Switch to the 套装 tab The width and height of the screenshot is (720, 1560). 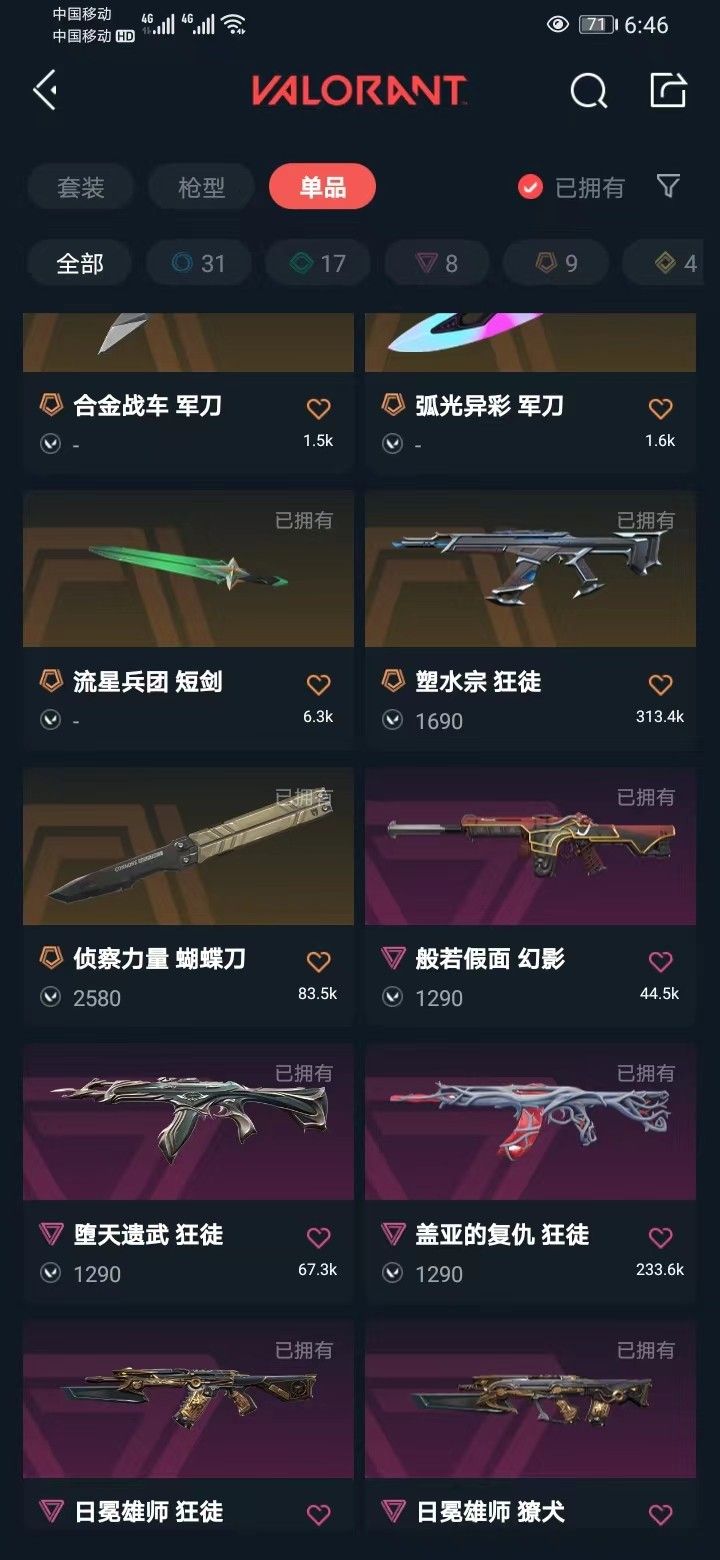80,187
